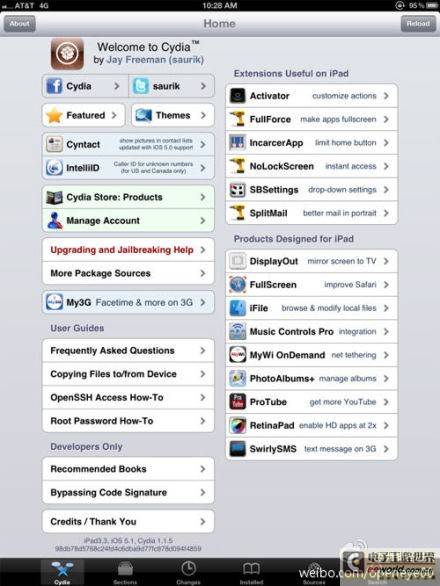
Task: Open the SBSettings package
Action: [x=312, y=190]
